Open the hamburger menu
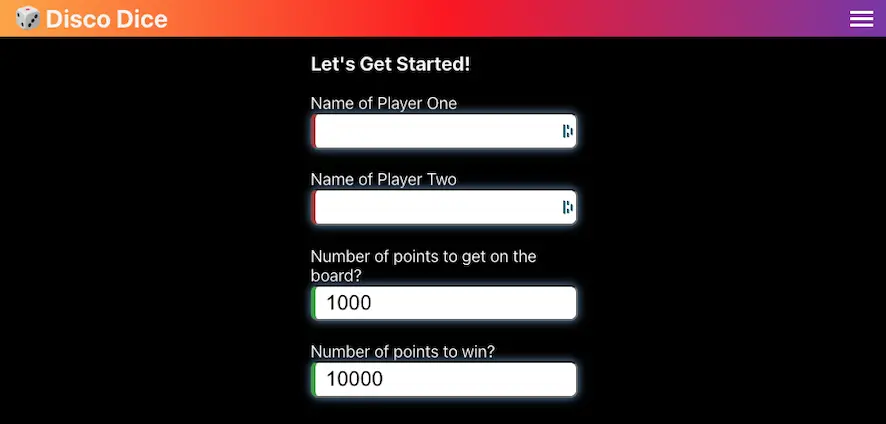Screen dimensions: 886x424 (861, 18)
